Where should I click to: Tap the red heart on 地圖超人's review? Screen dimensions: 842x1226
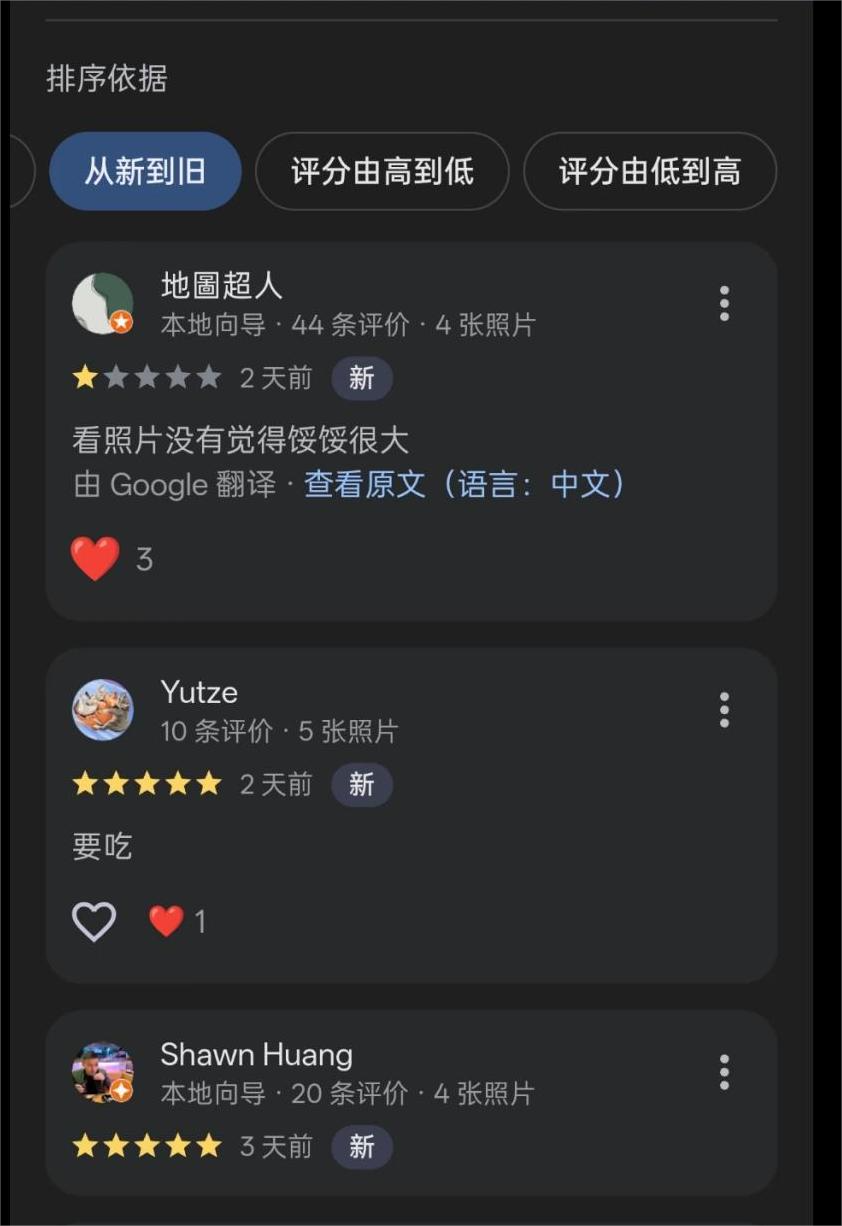point(96,558)
